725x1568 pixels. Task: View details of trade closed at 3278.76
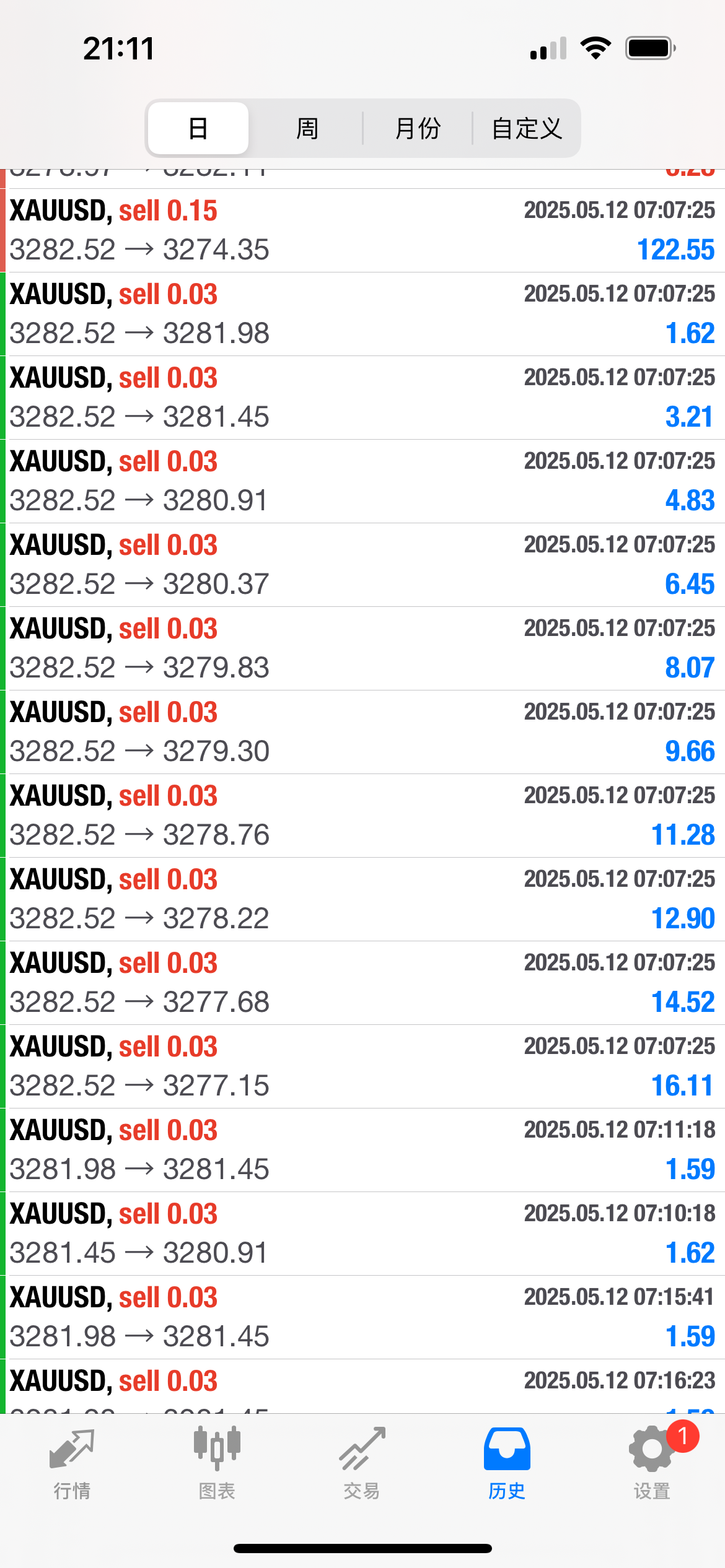(x=362, y=816)
